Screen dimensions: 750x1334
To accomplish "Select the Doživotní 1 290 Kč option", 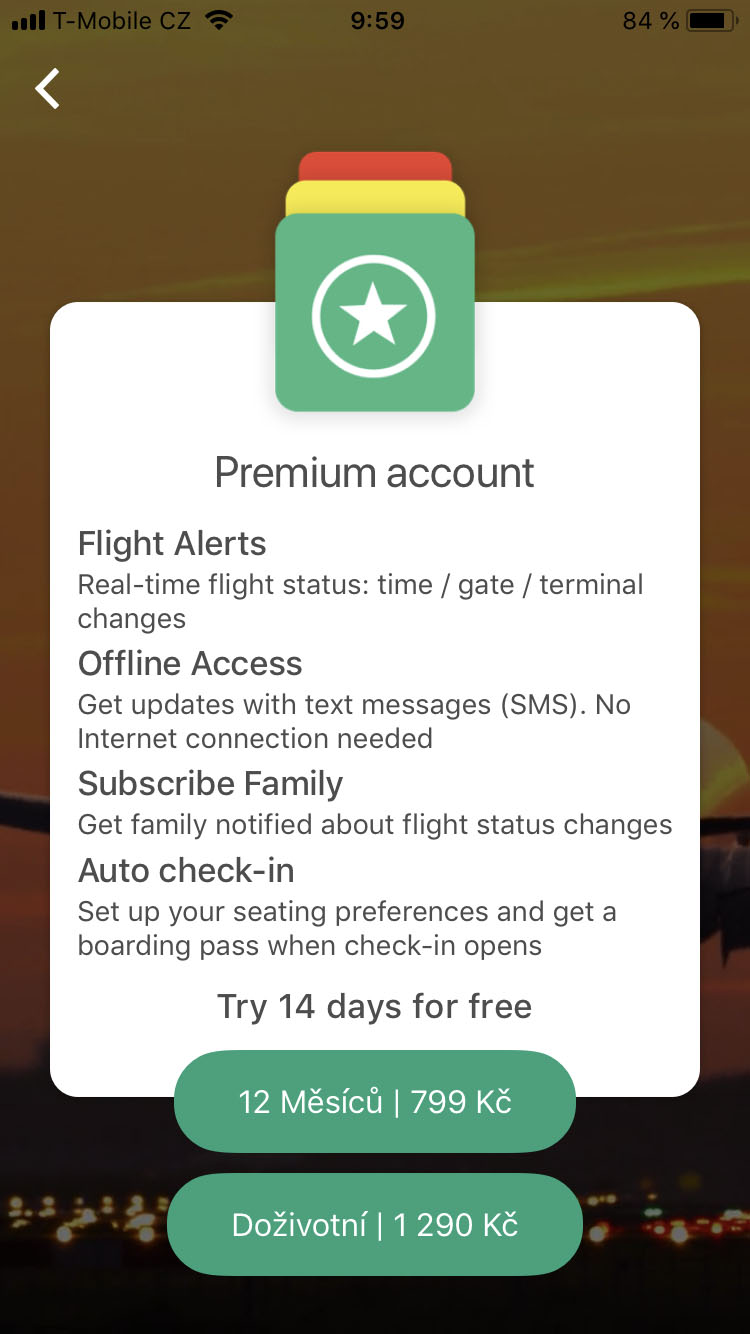I will [375, 1224].
